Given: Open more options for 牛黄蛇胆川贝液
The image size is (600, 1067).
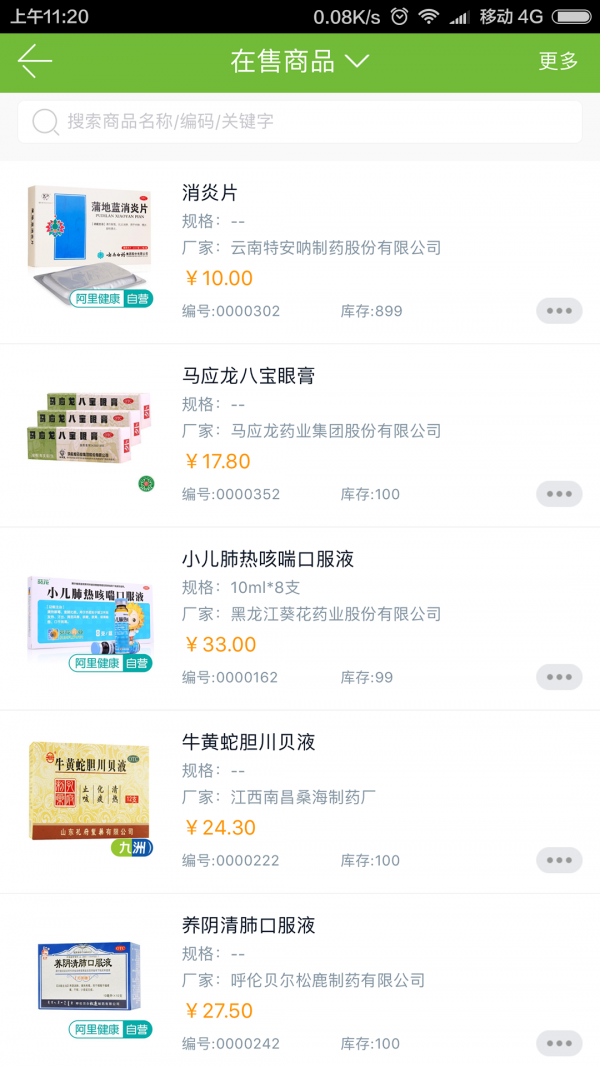Looking at the screenshot, I should click(x=559, y=860).
